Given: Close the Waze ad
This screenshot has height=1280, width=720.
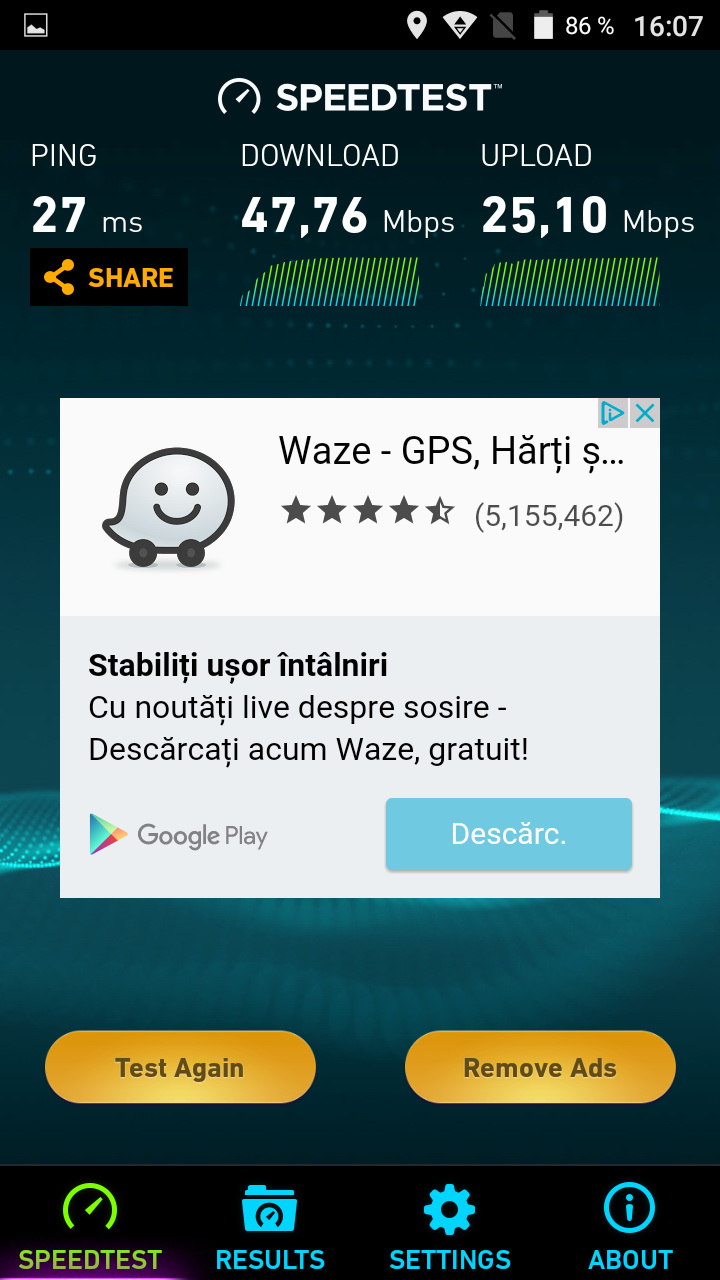Looking at the screenshot, I should (x=646, y=413).
